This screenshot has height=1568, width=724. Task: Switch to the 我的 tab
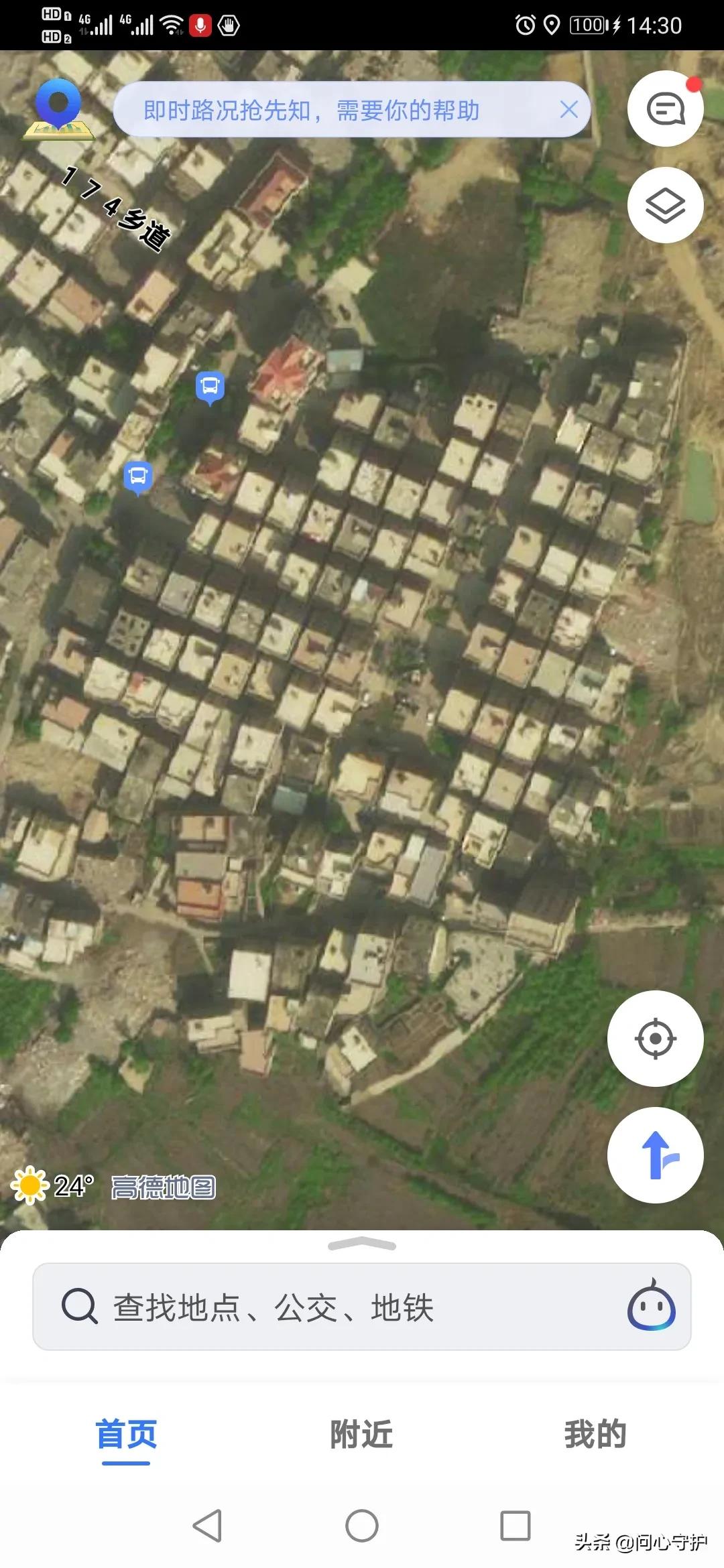click(595, 1434)
